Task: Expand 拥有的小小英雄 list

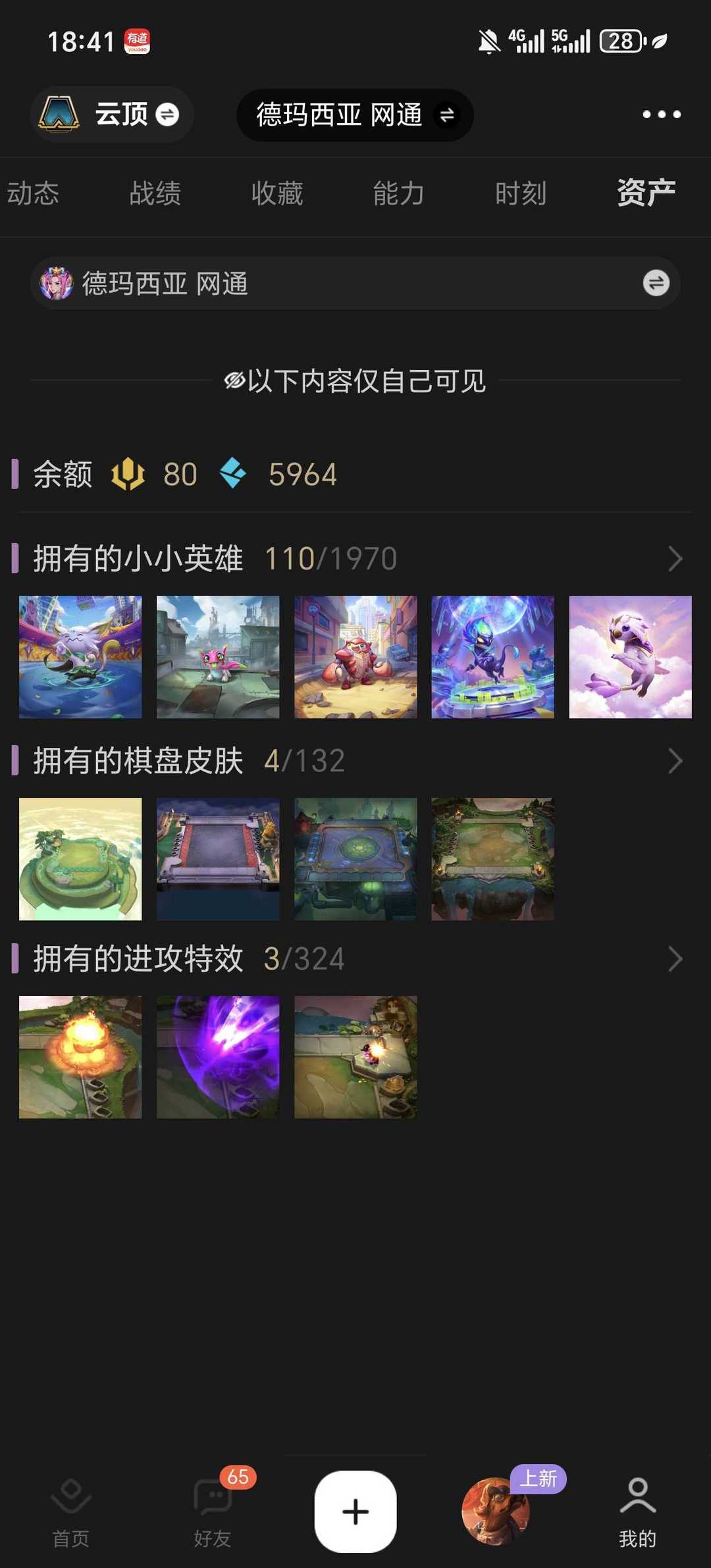Action: (x=675, y=559)
